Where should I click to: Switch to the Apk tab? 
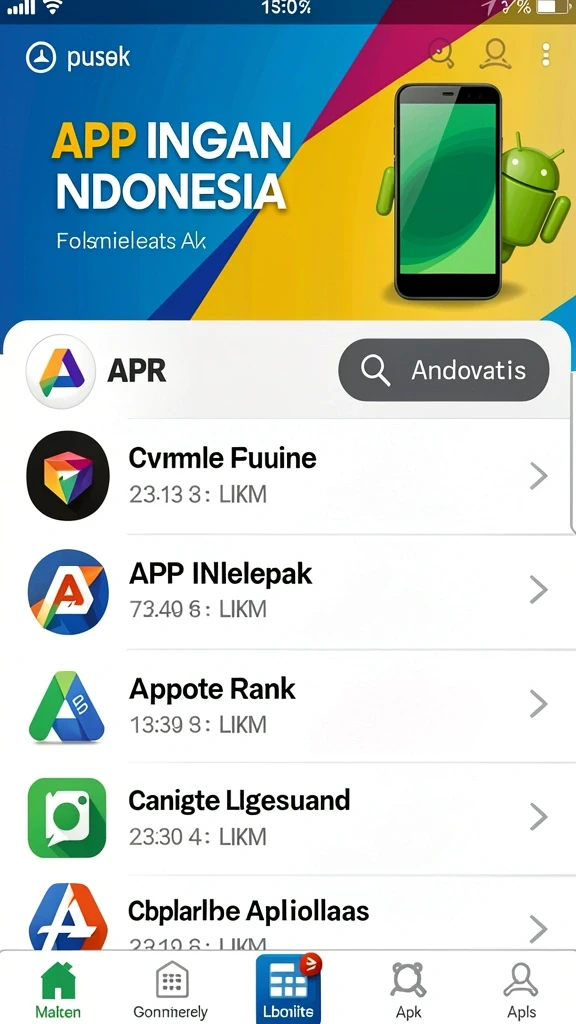(x=408, y=989)
